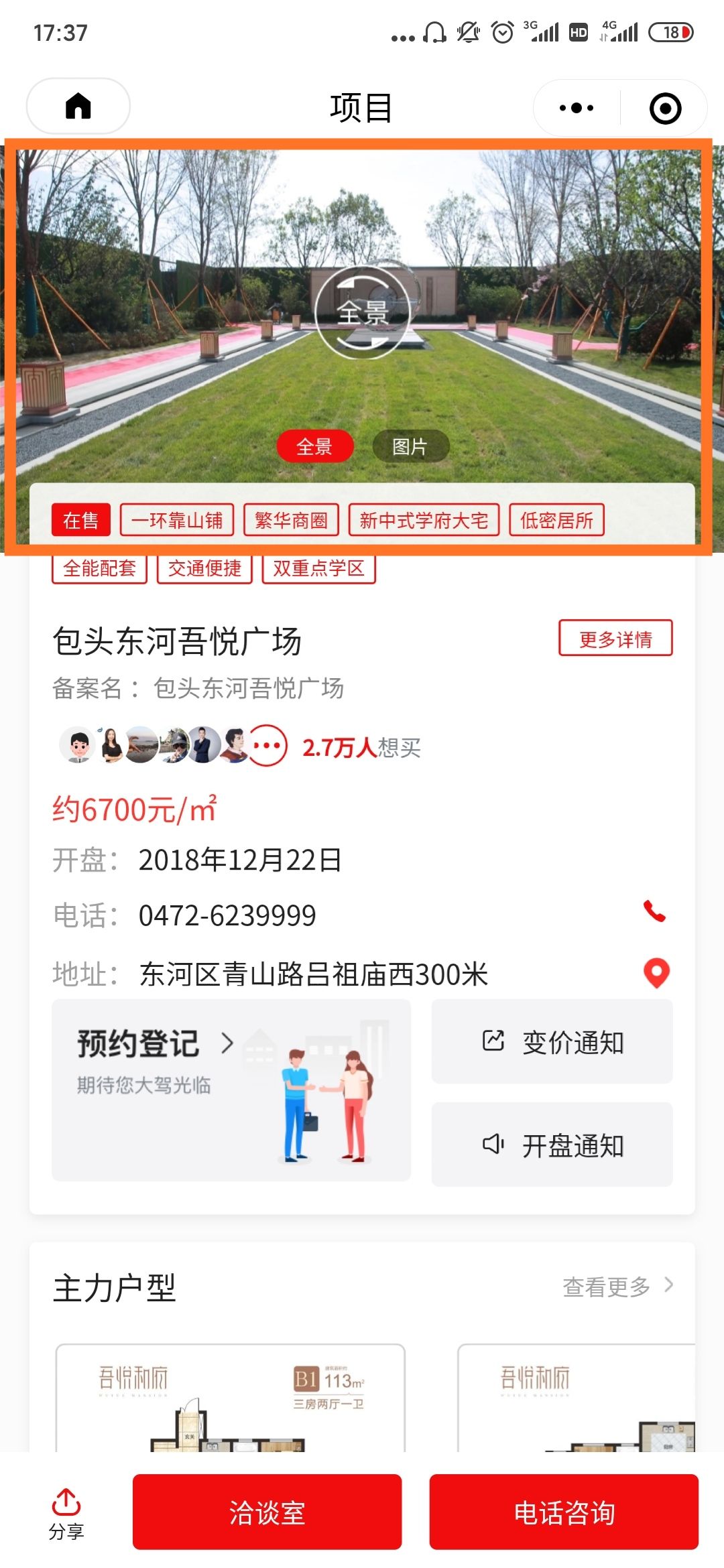The image size is (724, 1568).
Task: Share this project
Action: pyautogui.click(x=66, y=1513)
